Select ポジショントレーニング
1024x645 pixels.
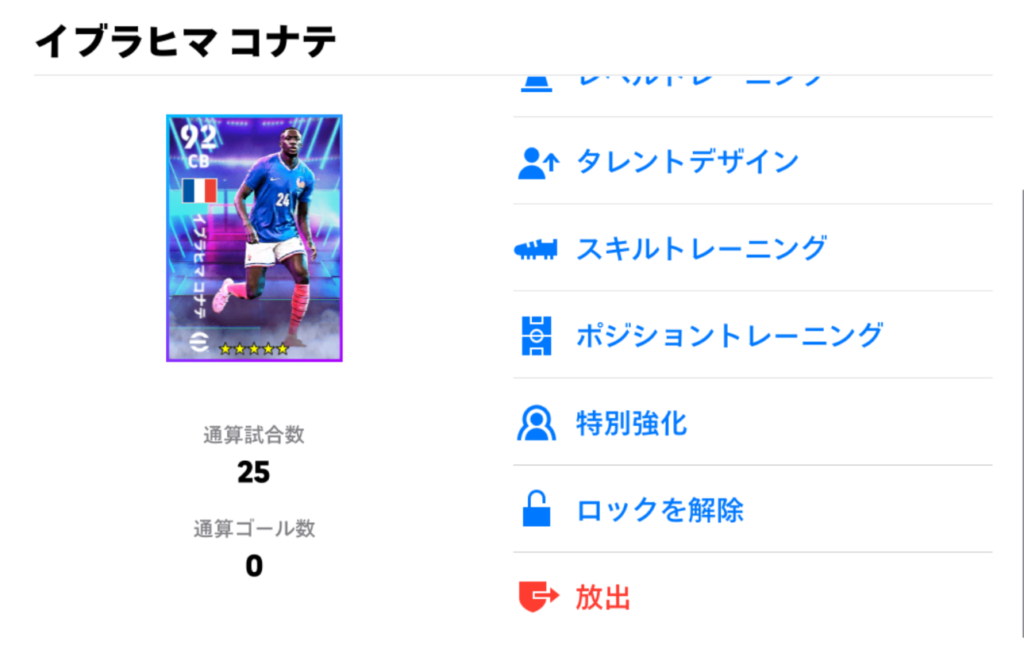[729, 335]
